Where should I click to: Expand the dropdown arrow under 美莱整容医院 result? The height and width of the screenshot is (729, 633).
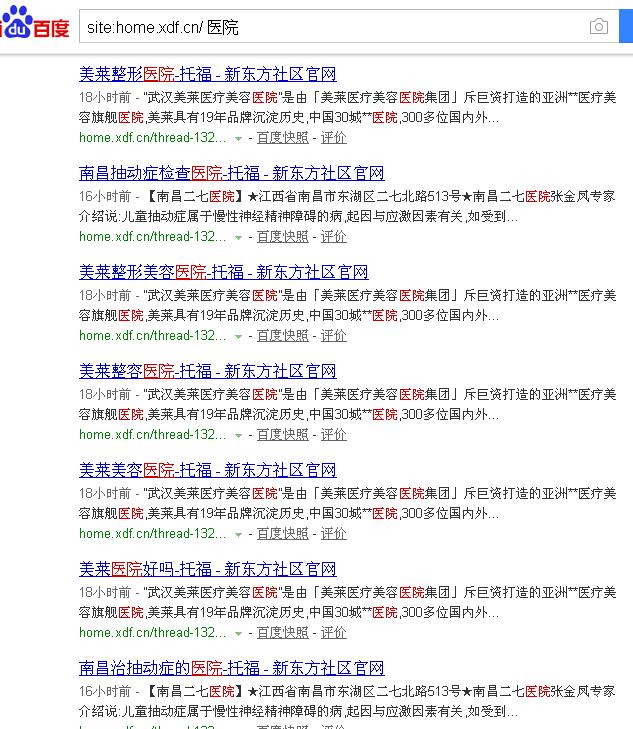pos(238,435)
